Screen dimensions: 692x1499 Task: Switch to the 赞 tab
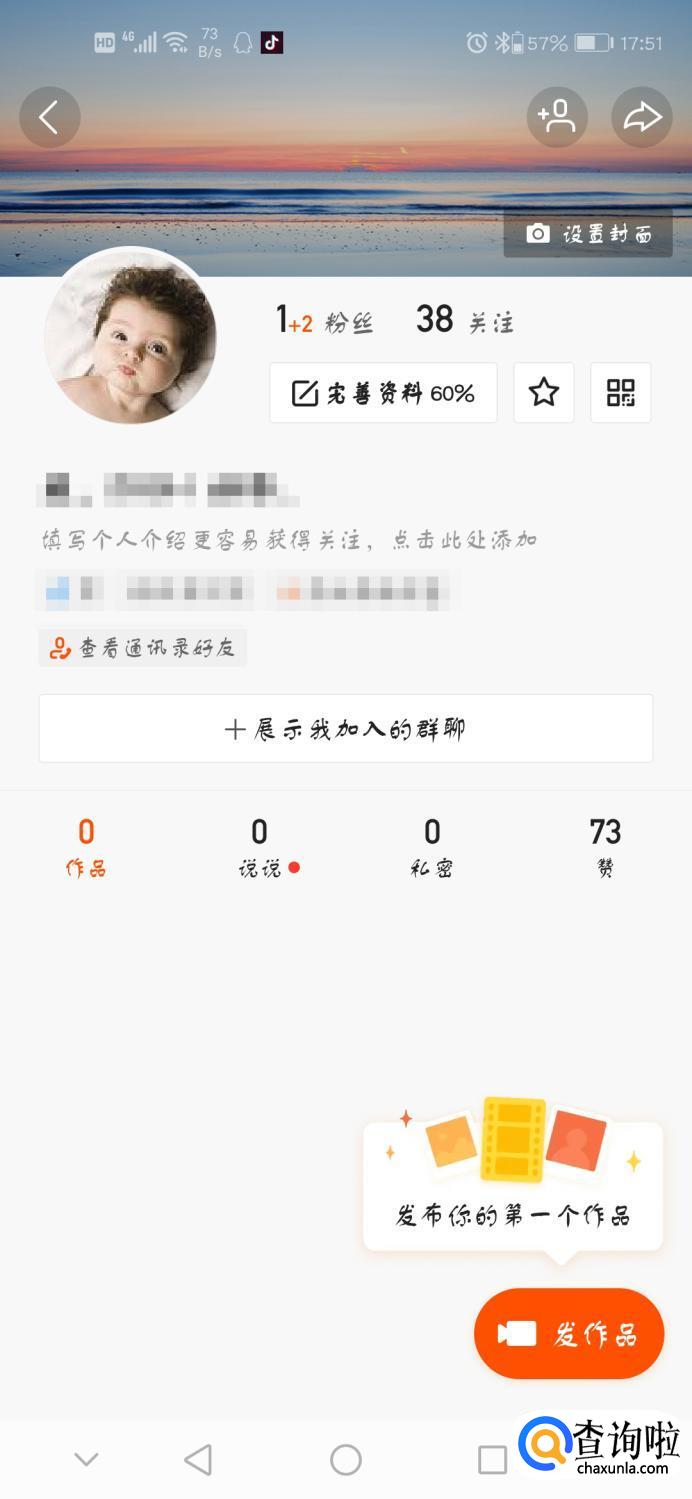tap(605, 846)
